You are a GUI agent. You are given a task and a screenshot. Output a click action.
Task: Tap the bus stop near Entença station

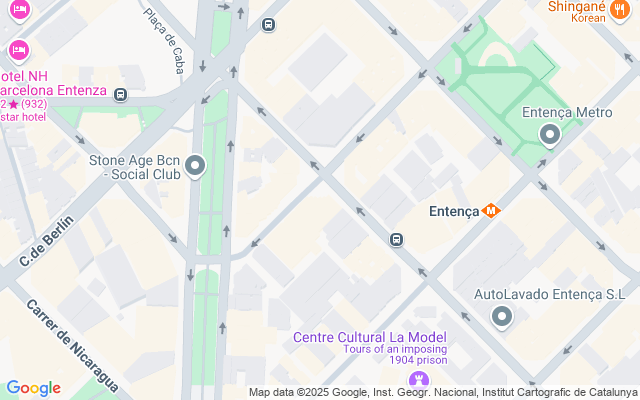pyautogui.click(x=397, y=240)
